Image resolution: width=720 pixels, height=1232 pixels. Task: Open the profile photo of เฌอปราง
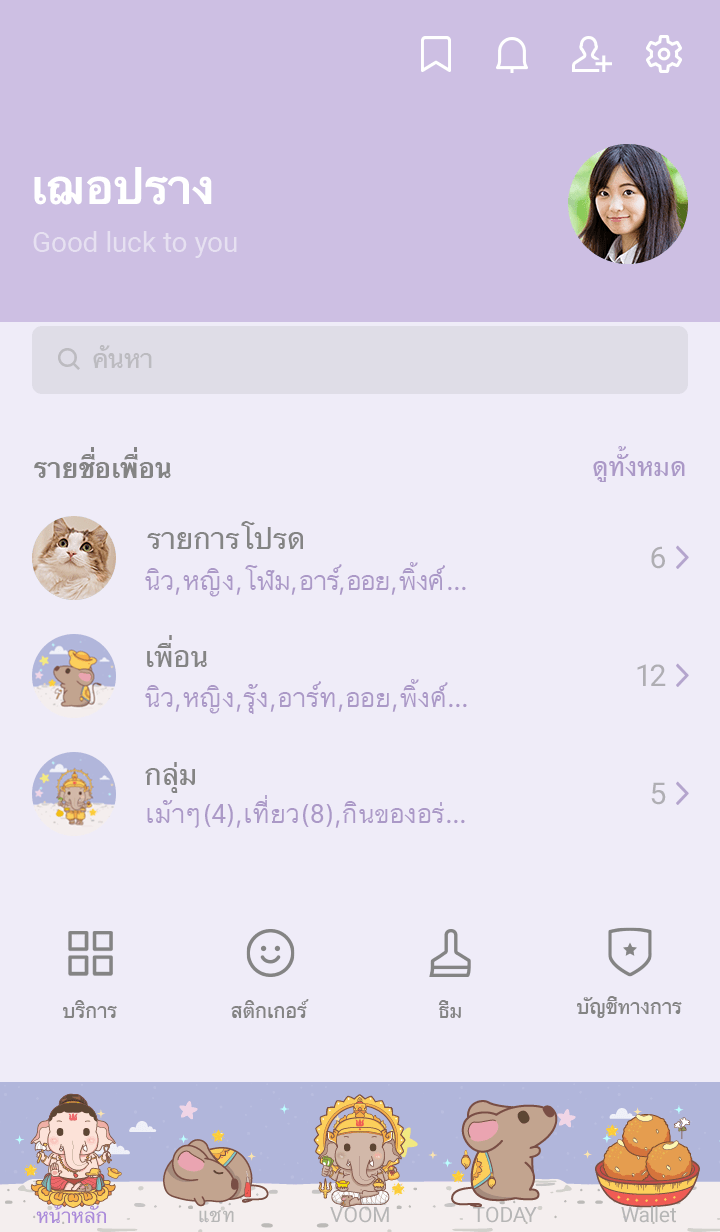(x=628, y=204)
